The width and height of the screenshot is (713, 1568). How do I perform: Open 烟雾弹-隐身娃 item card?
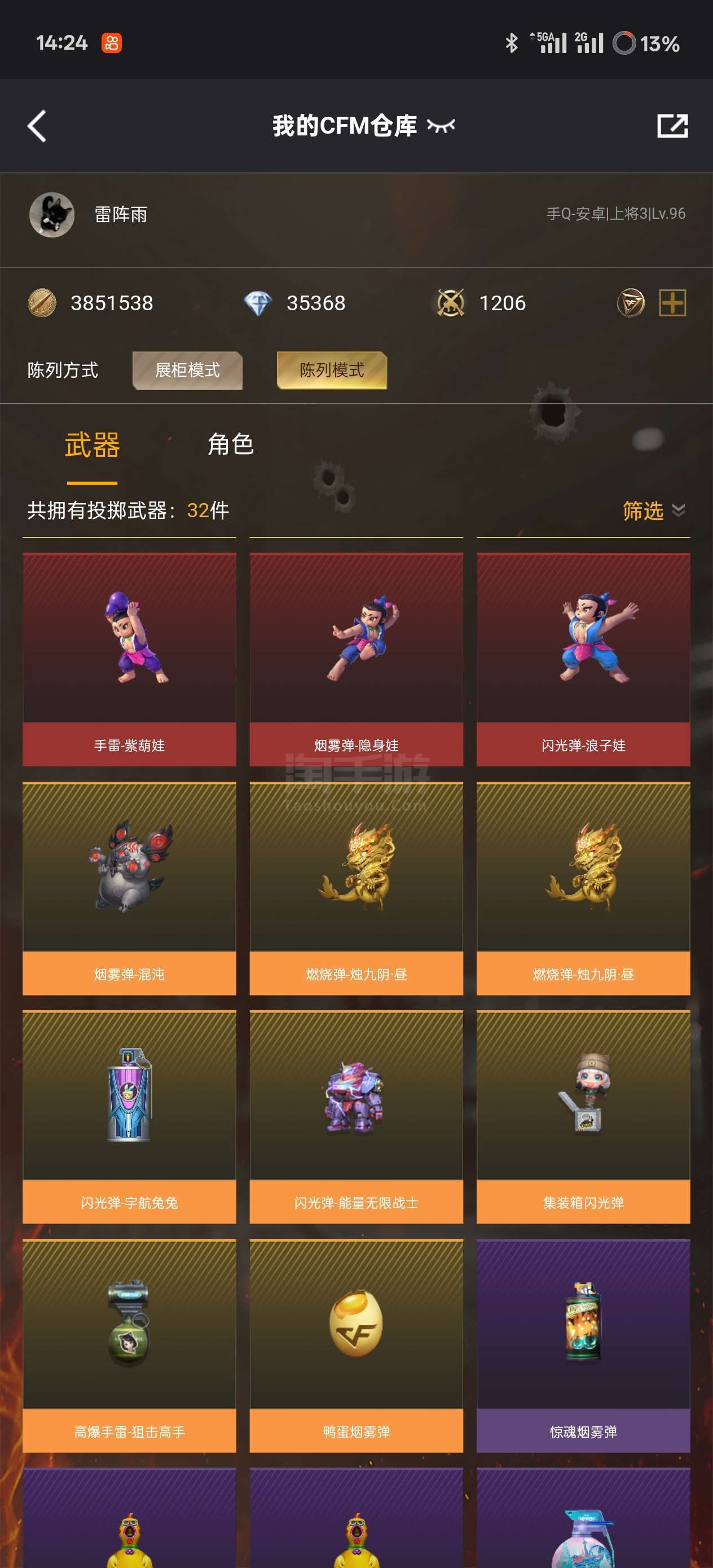(x=356, y=659)
